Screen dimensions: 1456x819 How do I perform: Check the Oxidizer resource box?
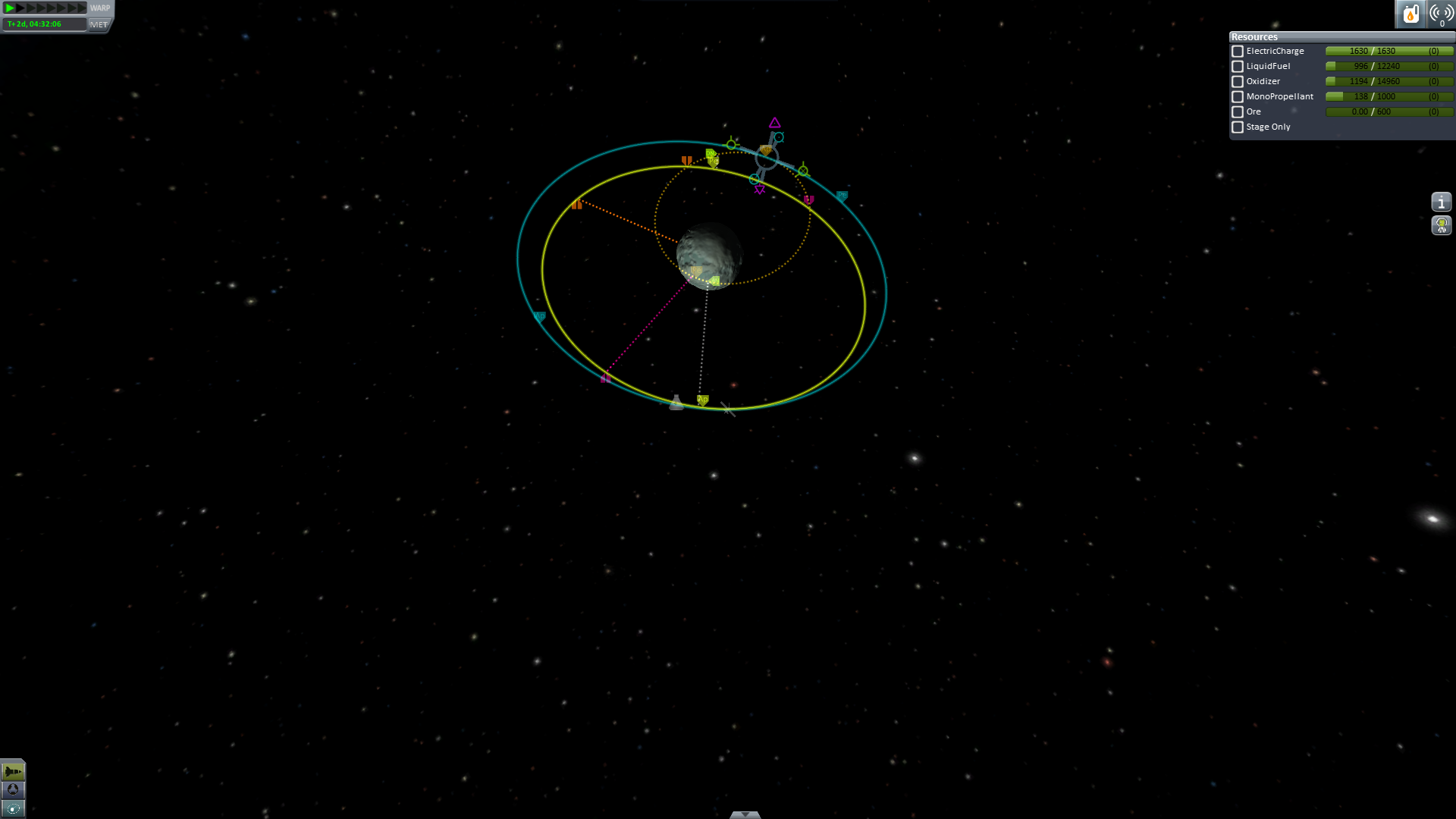point(1238,82)
